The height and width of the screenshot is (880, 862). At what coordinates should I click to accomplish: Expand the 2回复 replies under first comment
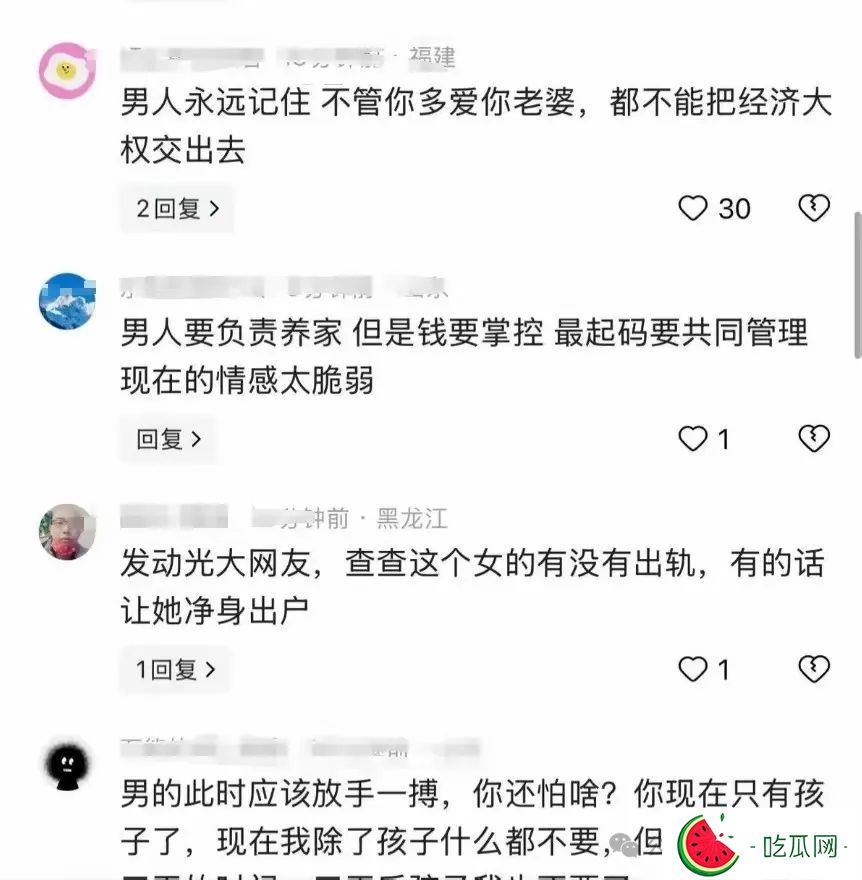177,209
